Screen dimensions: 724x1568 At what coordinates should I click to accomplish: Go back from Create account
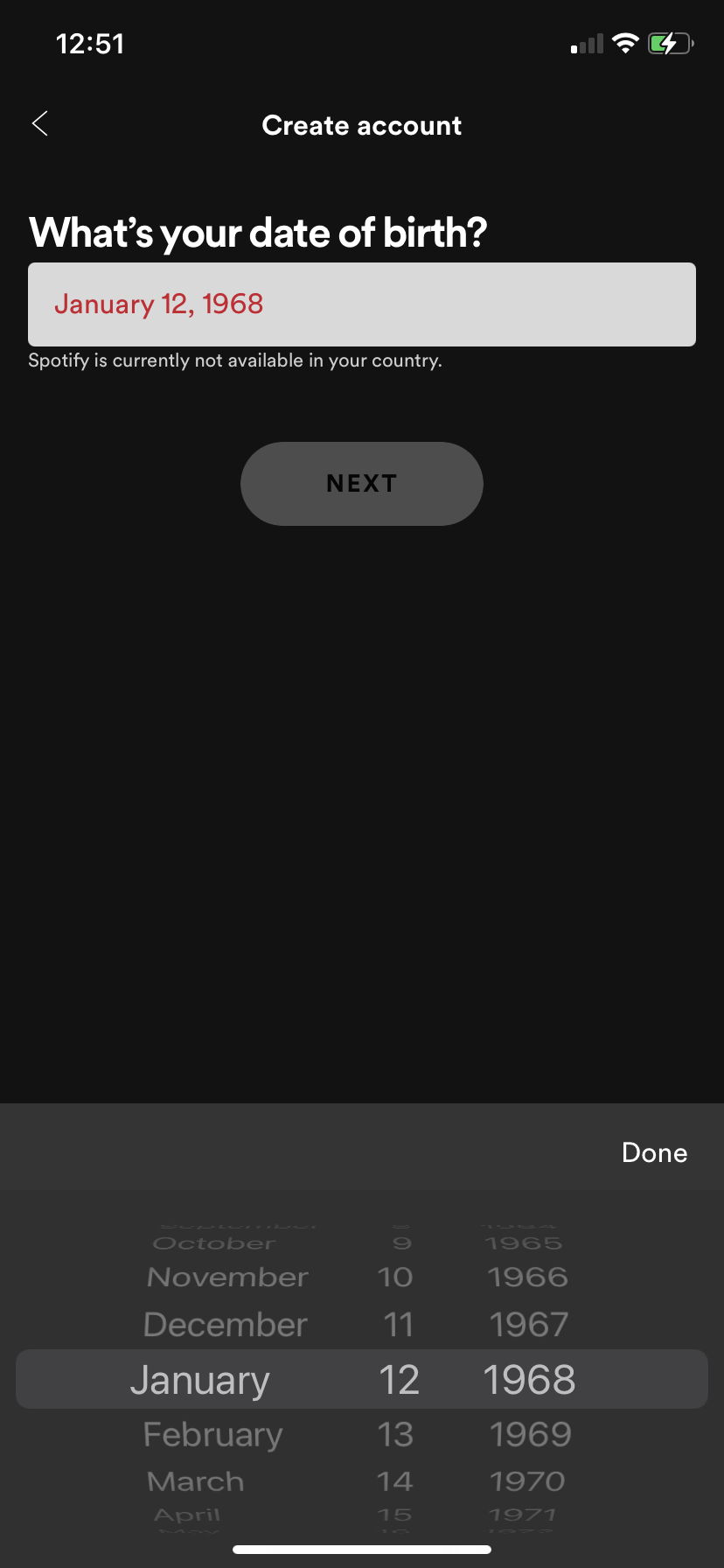pyautogui.click(x=40, y=124)
